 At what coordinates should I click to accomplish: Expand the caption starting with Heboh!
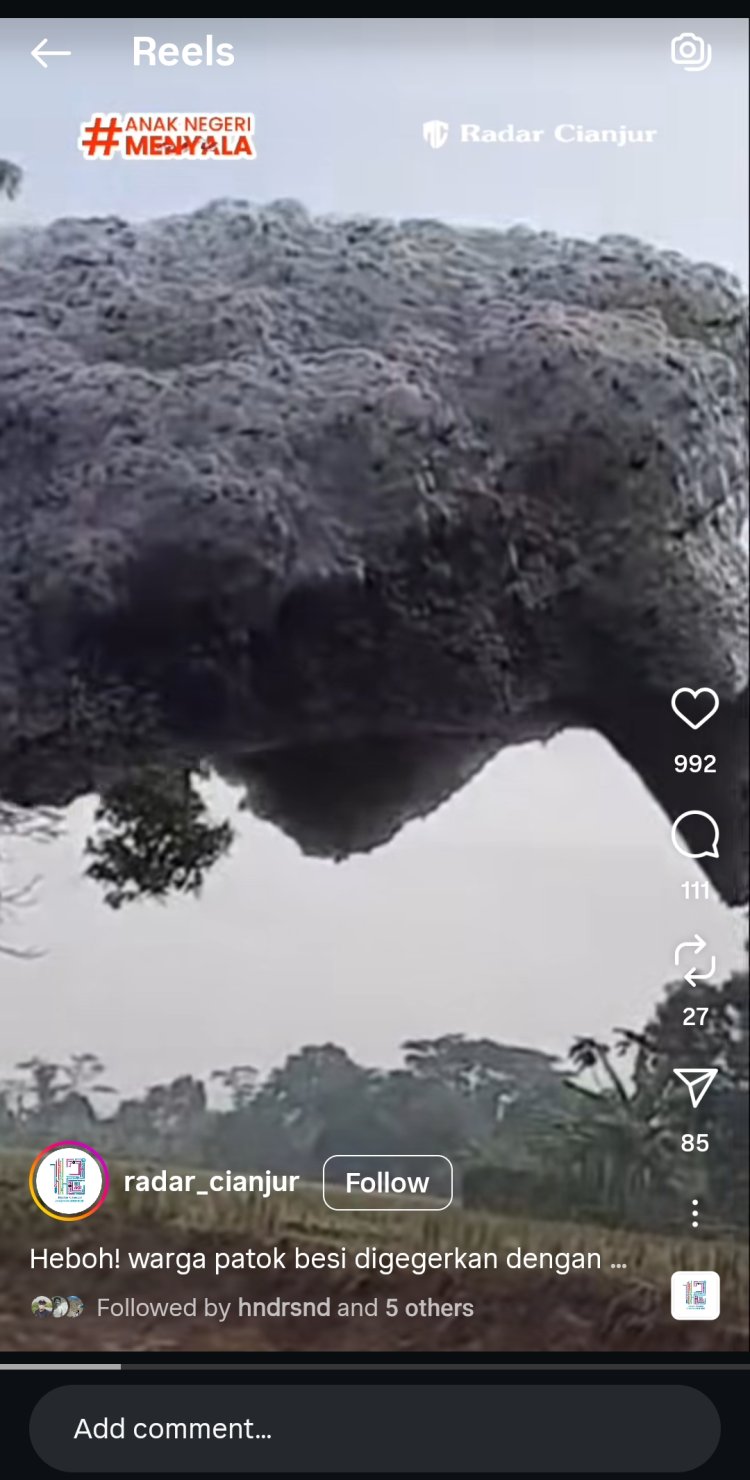click(328, 1259)
